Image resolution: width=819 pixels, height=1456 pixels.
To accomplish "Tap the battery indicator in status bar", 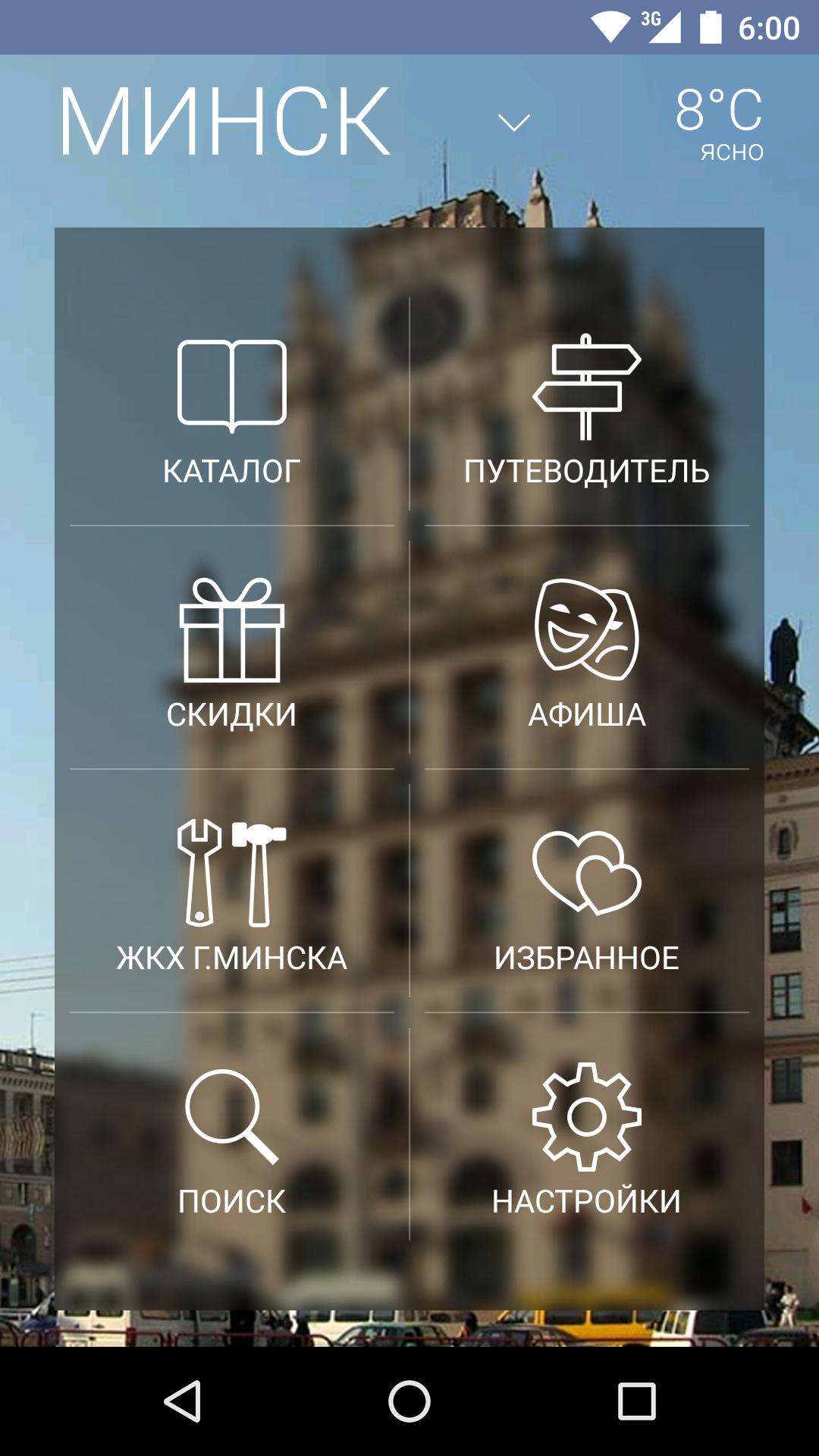I will 708,24.
